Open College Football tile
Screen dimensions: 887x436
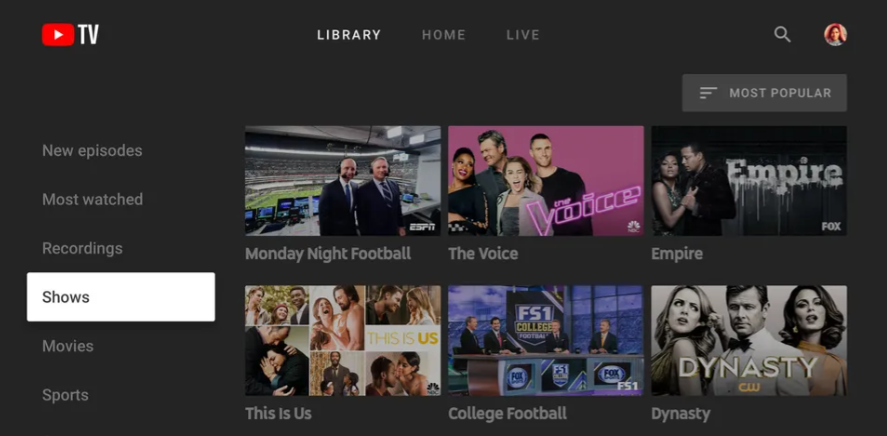click(545, 341)
